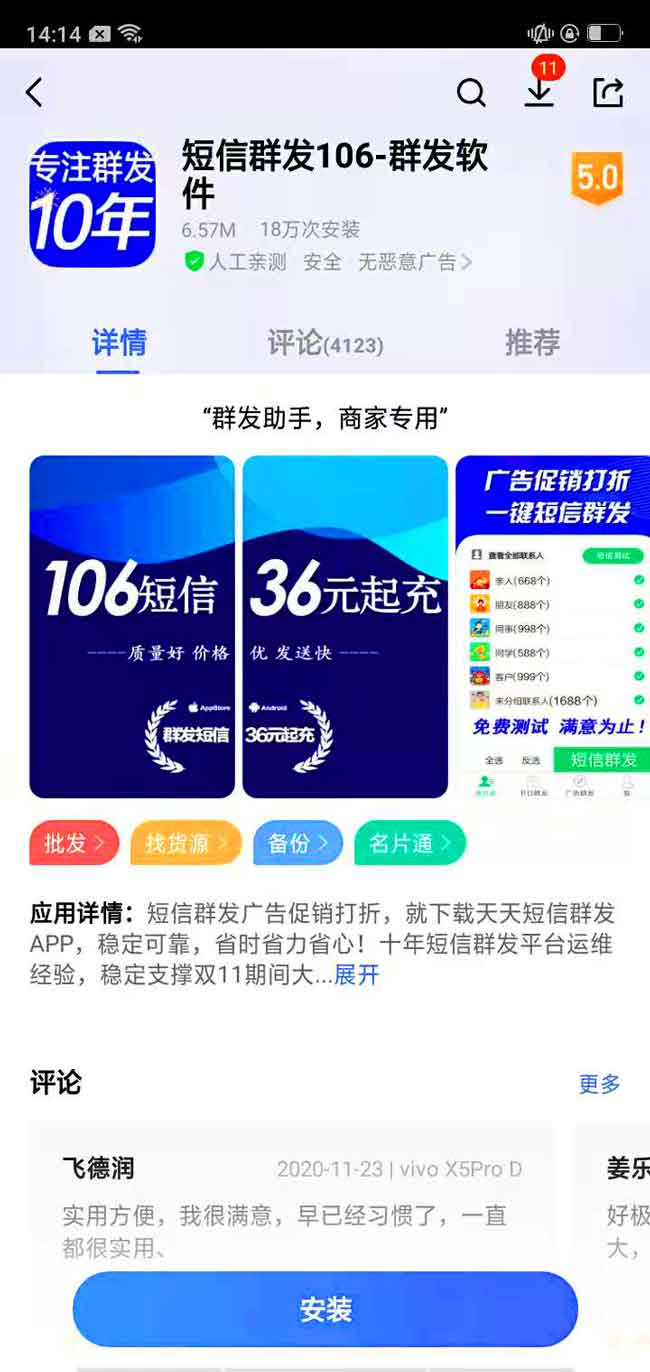650x1372 pixels.
Task: Go back using the top-left arrow
Action: 34,93
